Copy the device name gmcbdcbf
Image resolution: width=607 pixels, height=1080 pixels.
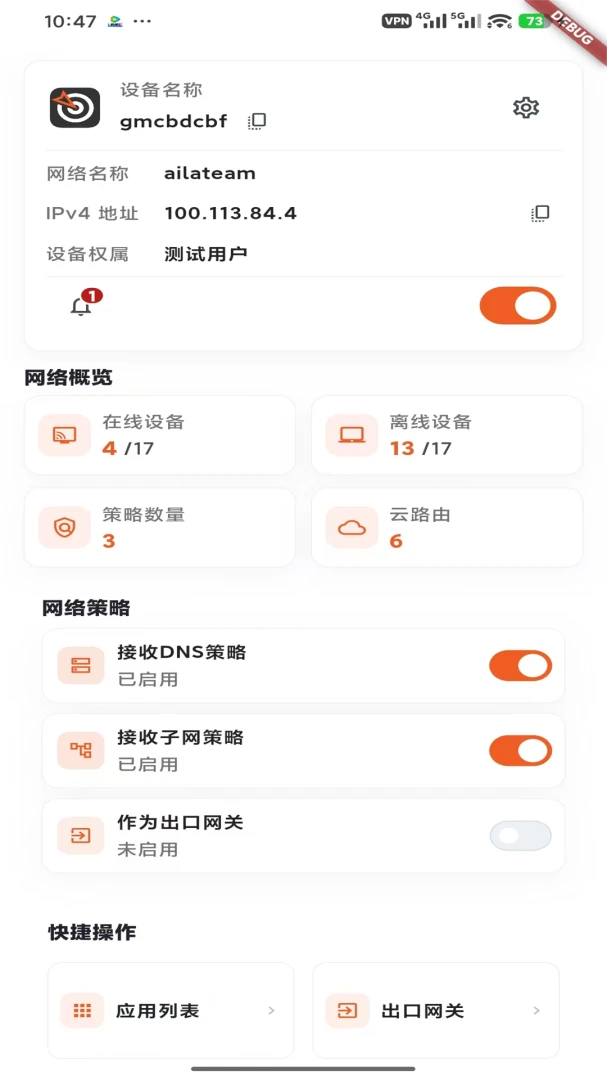pyautogui.click(x=257, y=122)
